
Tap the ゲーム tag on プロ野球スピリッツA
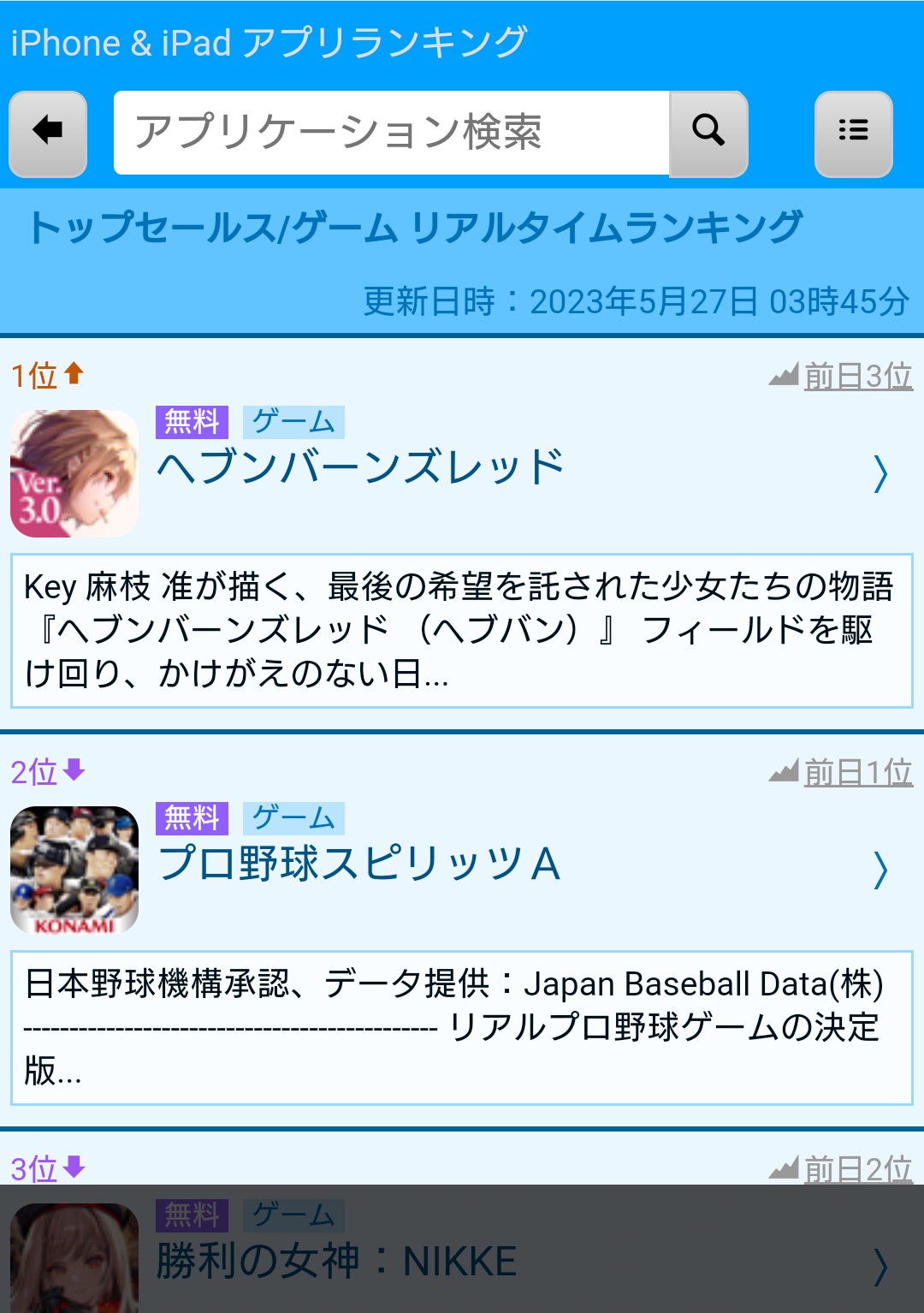coord(293,818)
